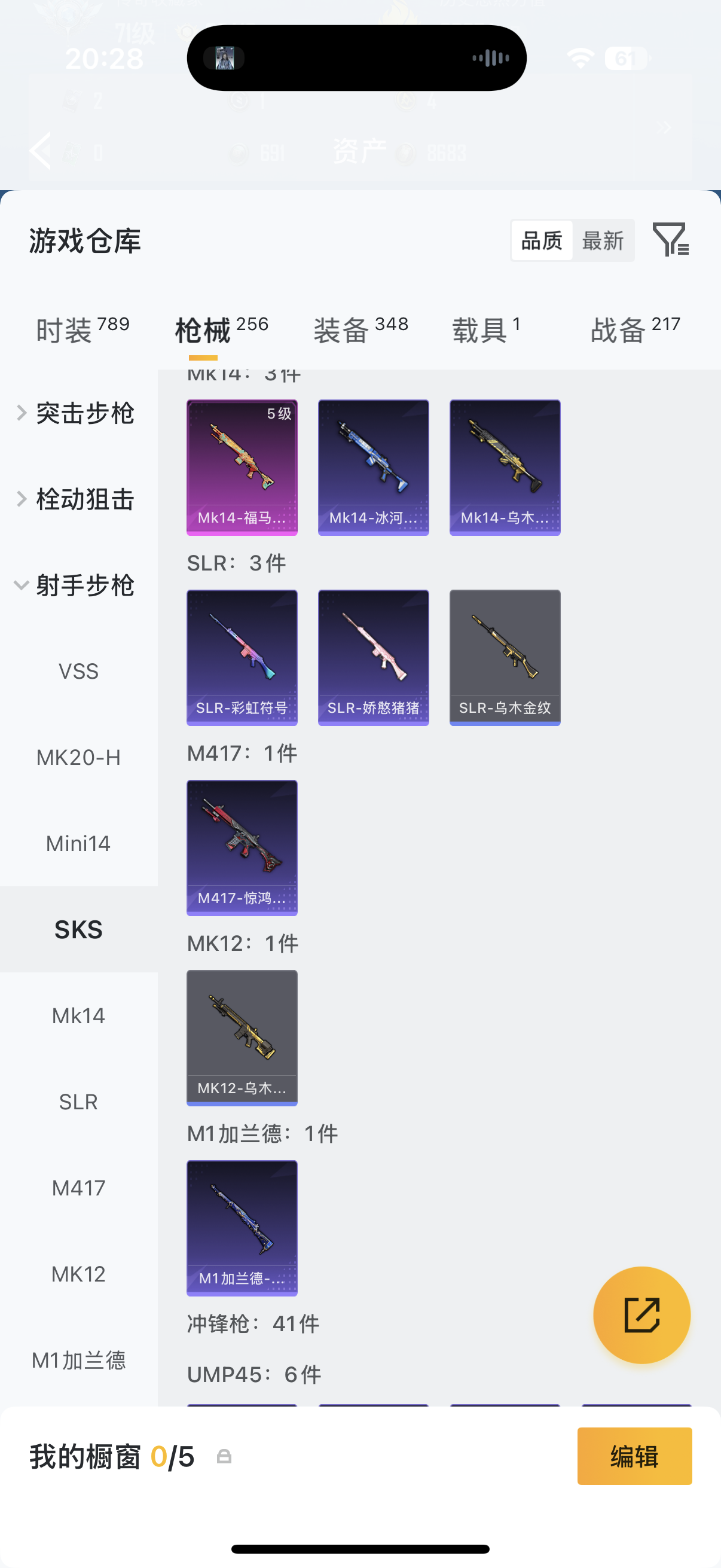Edit my showcase with 编辑

pyautogui.click(x=634, y=1456)
